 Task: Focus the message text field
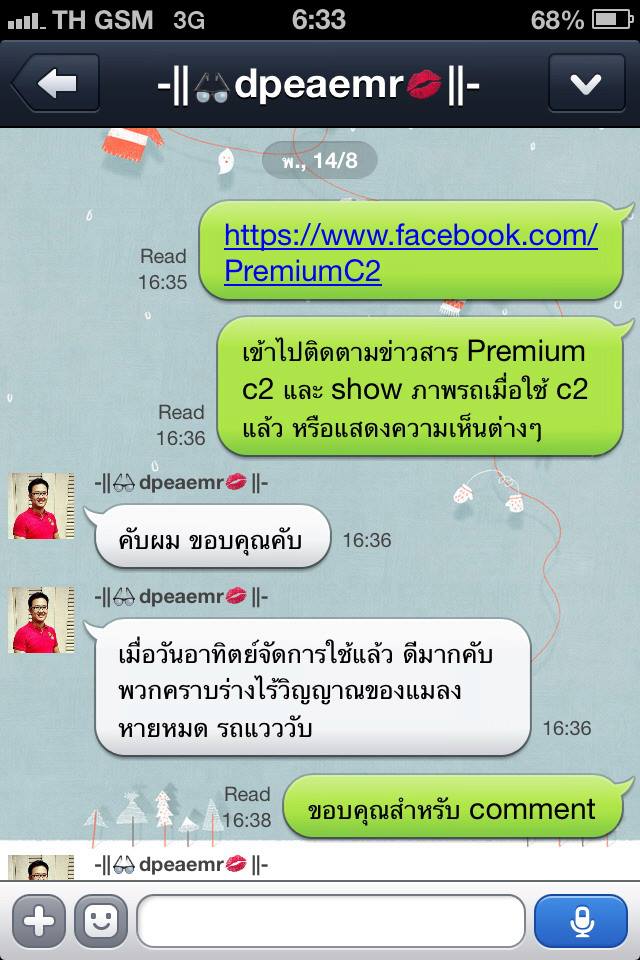click(330, 921)
